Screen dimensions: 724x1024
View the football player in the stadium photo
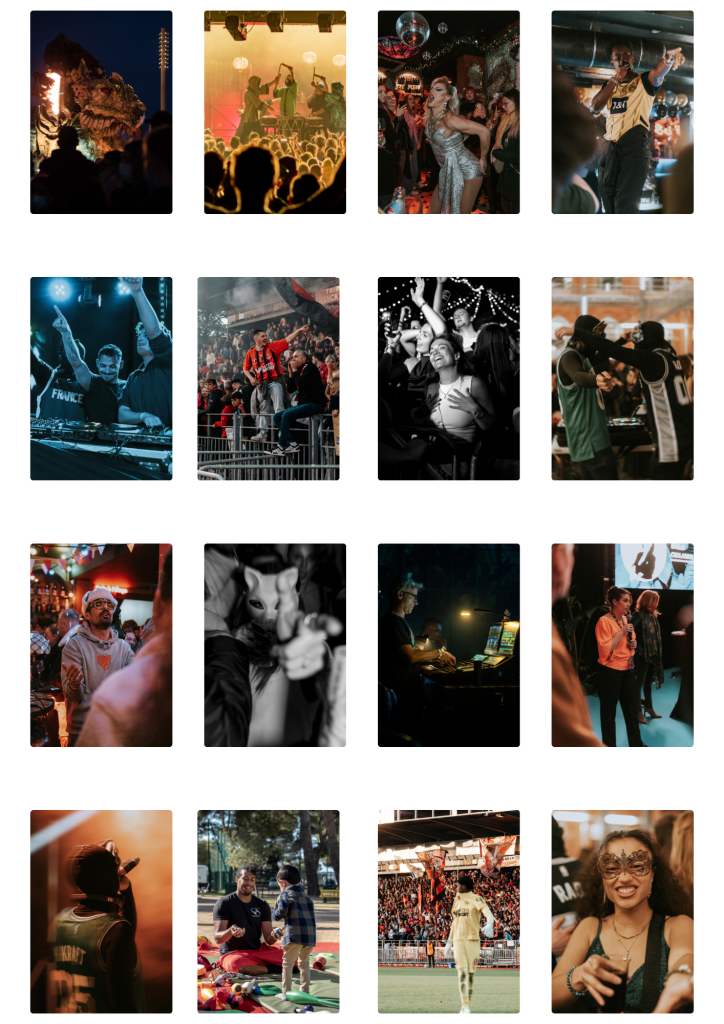tap(449, 911)
